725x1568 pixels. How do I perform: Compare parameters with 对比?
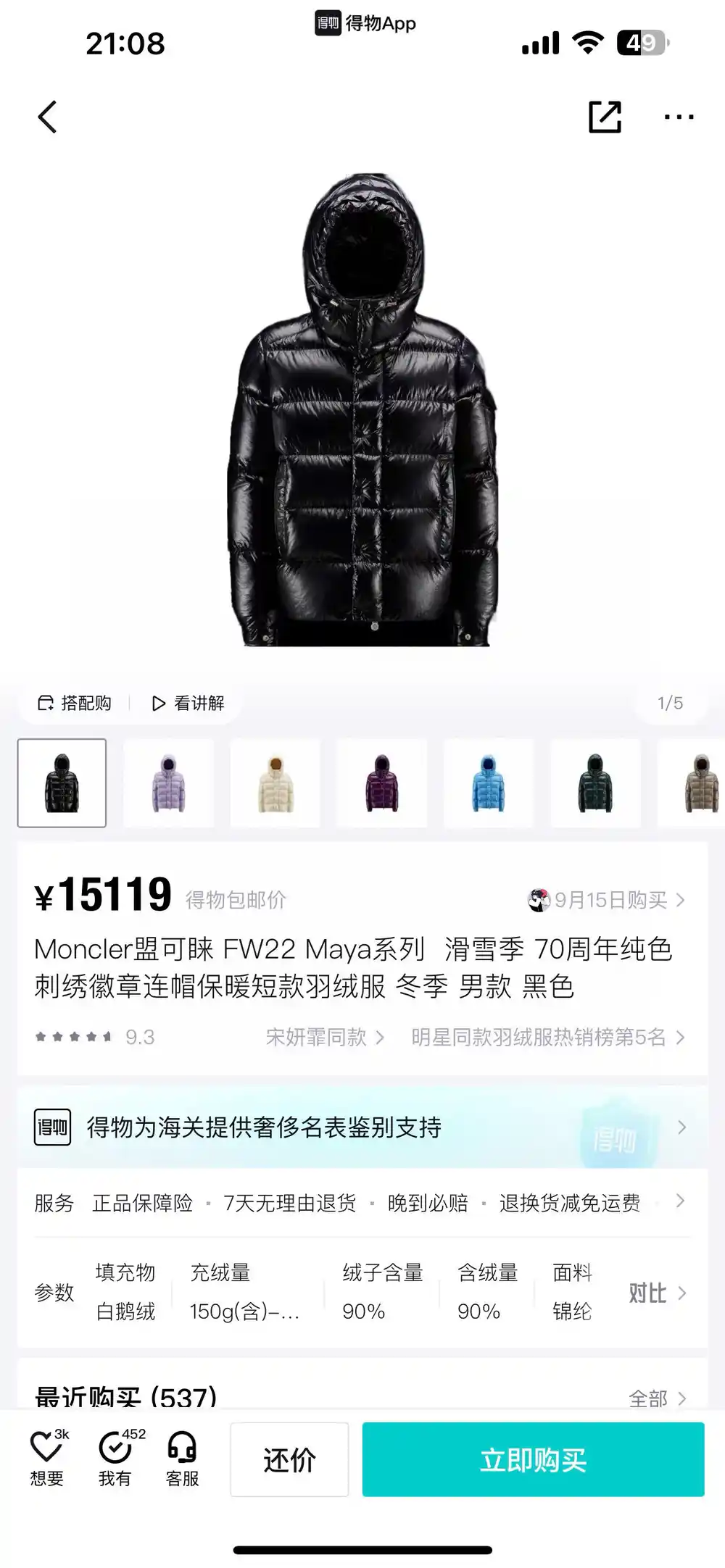click(x=656, y=1293)
